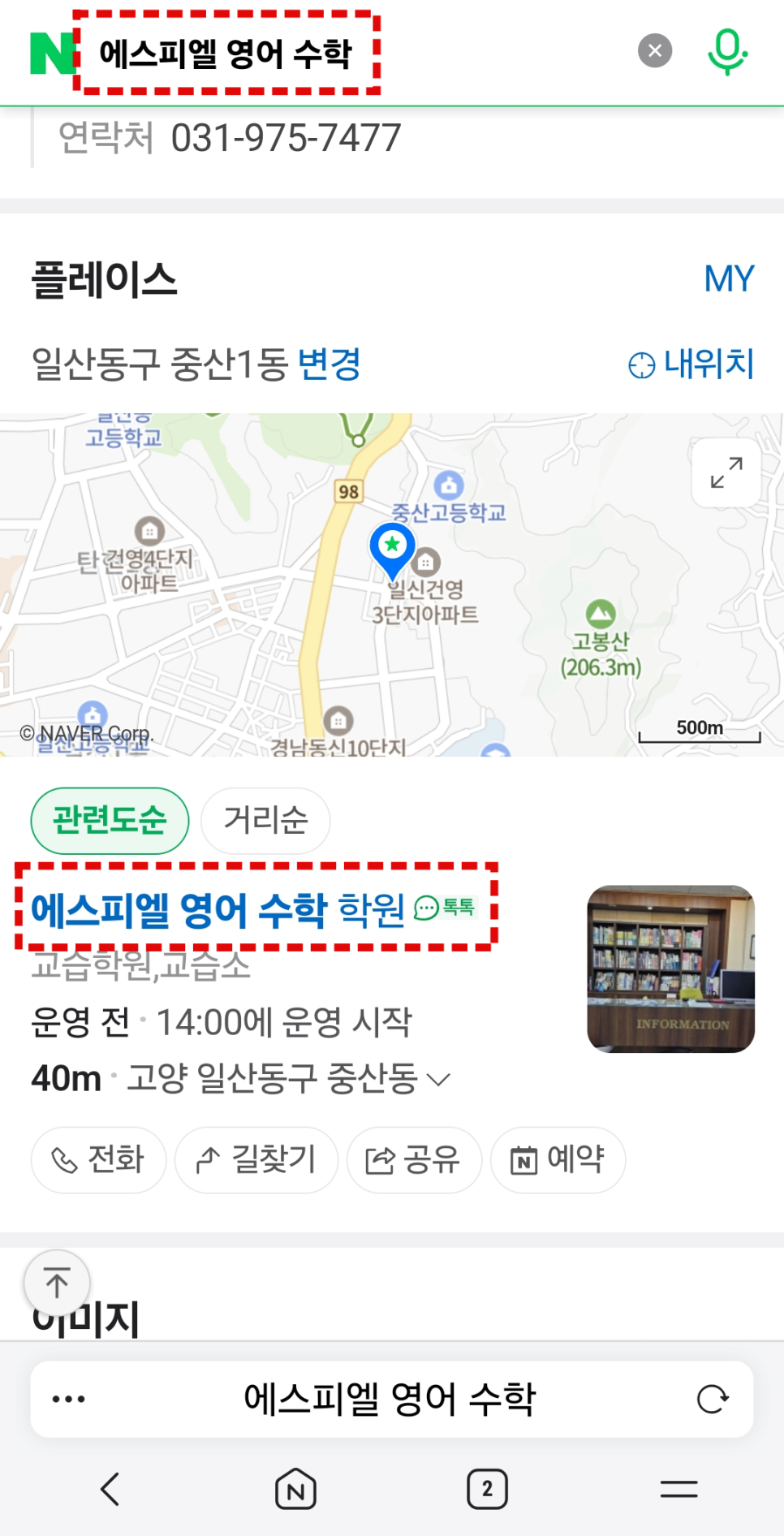Expand the 고양 일산동구 중산동 address
This screenshot has width=784, height=1536.
pos(438,1080)
